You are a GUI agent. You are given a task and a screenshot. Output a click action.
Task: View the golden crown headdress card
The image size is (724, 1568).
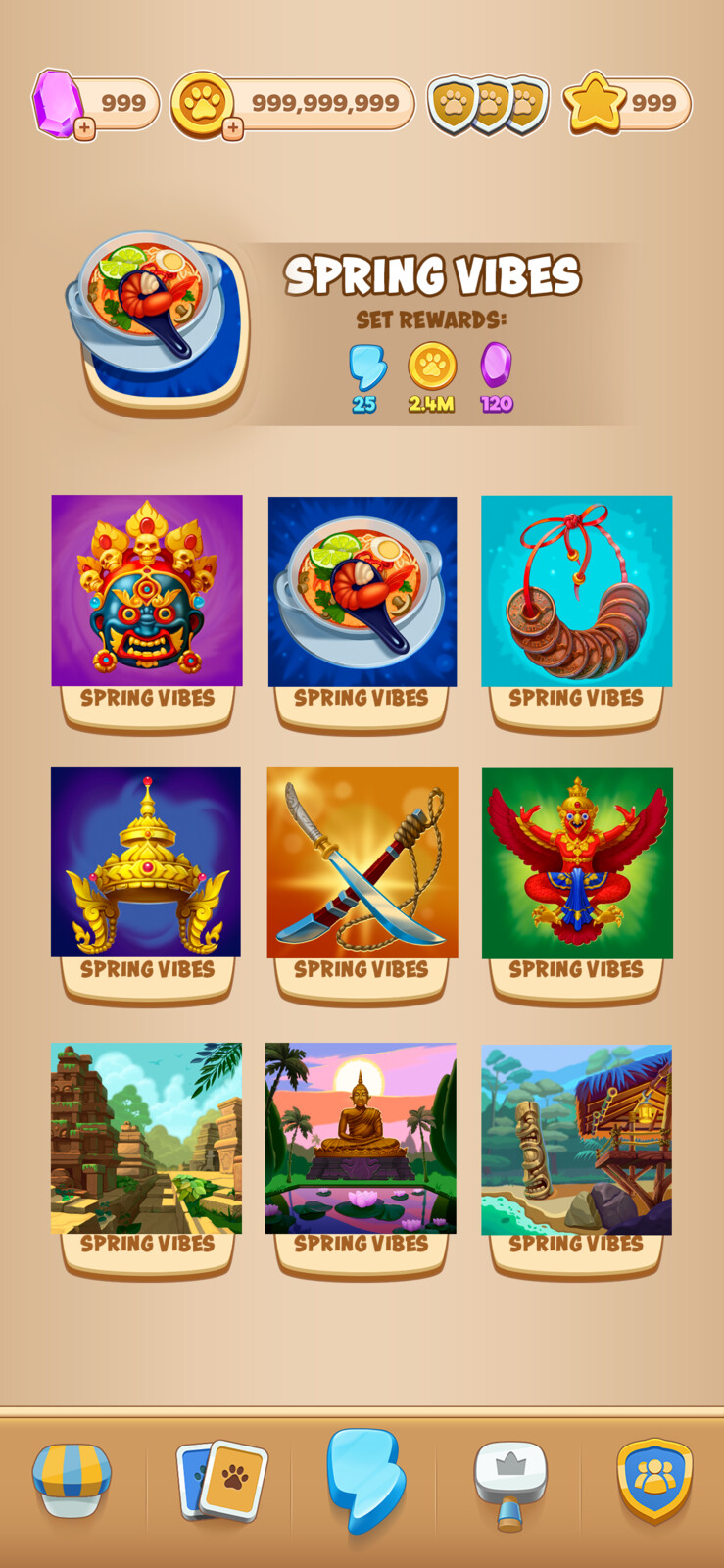click(146, 862)
